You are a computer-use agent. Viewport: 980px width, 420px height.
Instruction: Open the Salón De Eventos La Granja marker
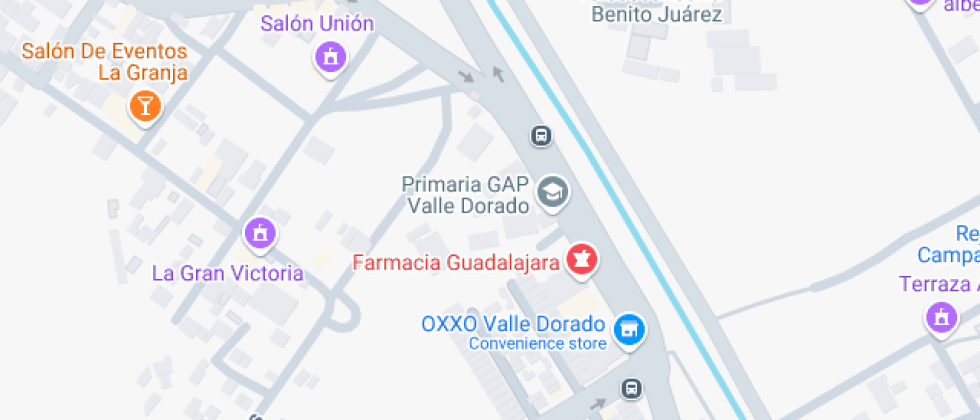[145, 105]
